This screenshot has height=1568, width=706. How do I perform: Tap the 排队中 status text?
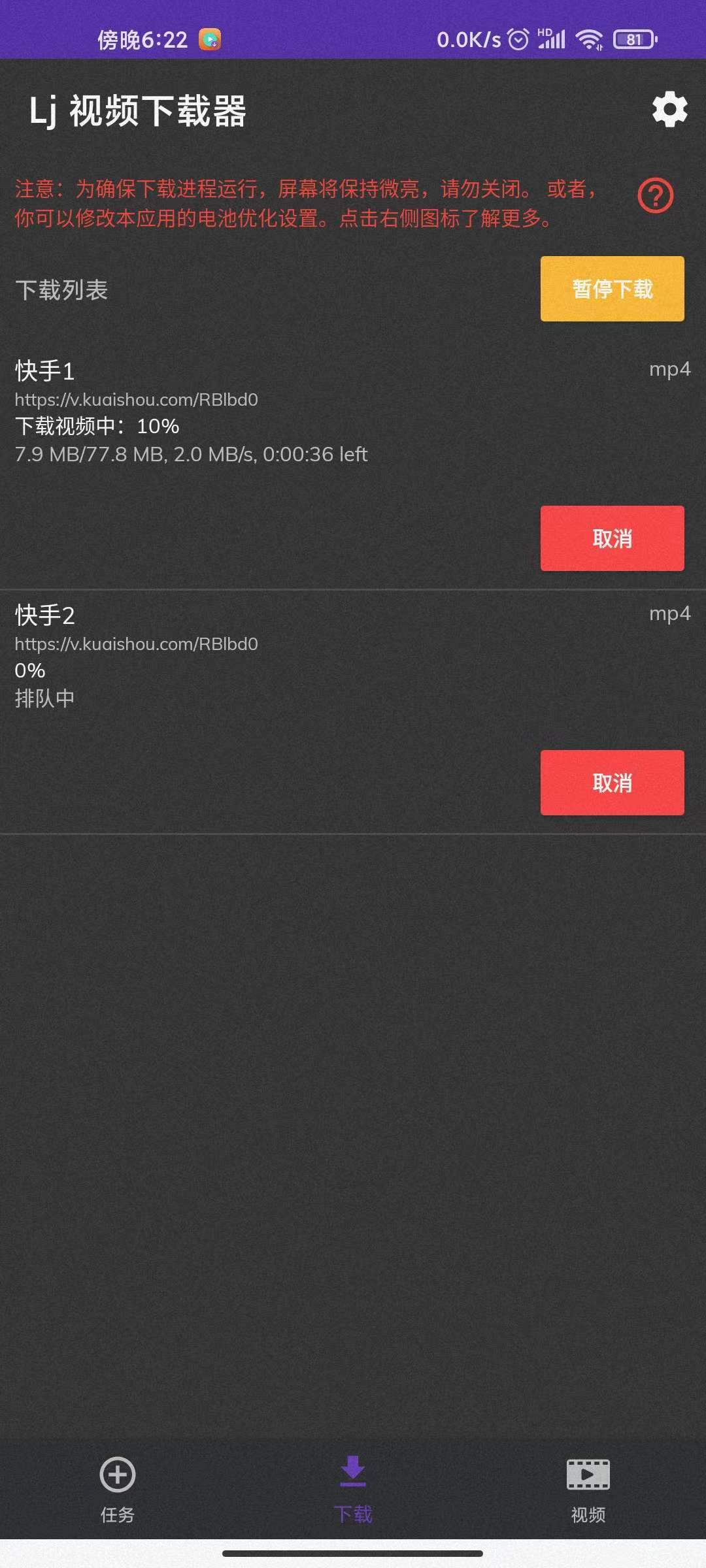pyautogui.click(x=44, y=697)
